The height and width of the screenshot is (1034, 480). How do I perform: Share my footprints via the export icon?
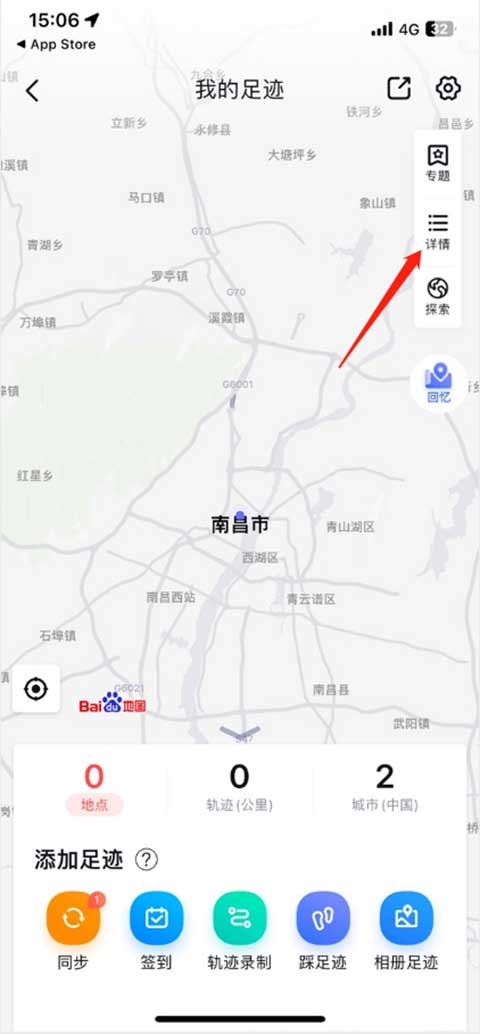point(399,88)
